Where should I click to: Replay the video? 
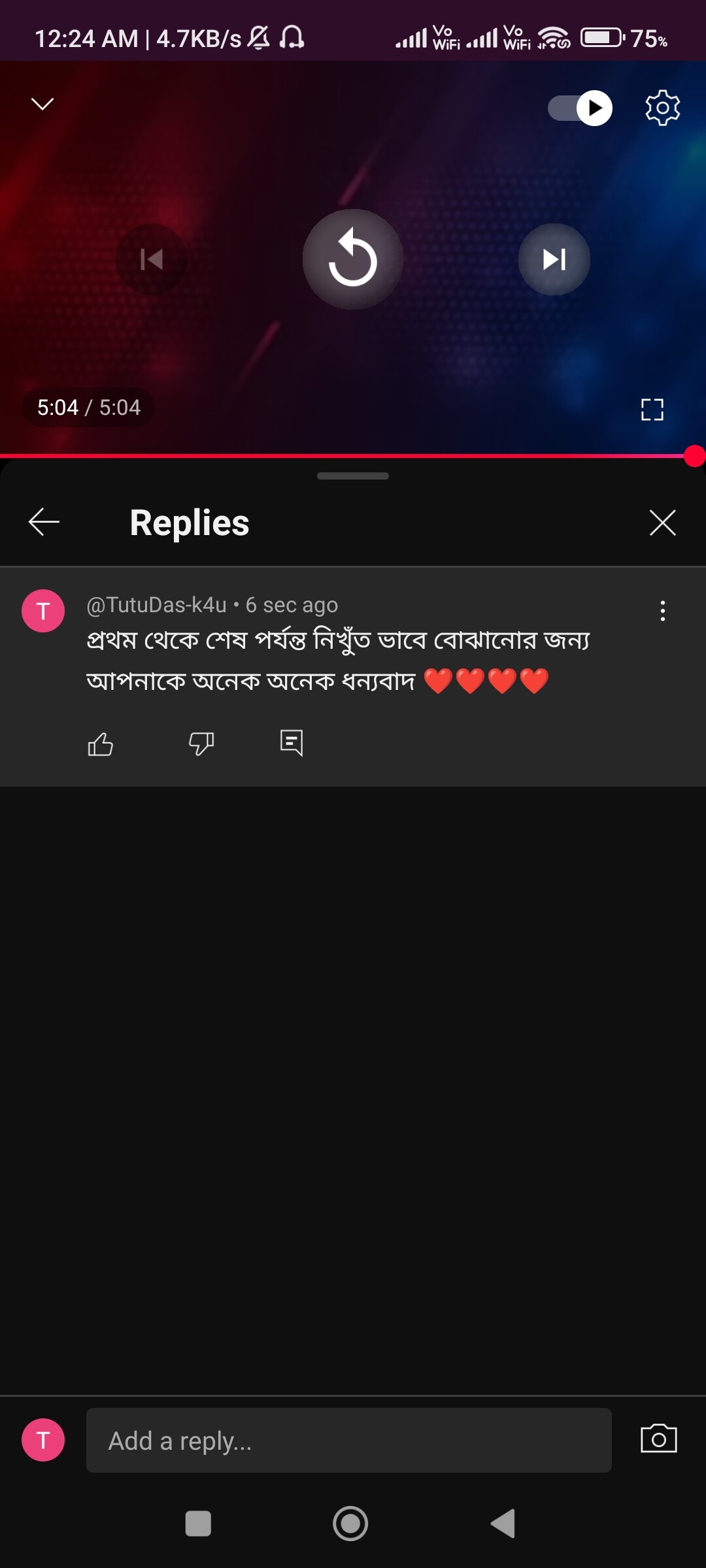353,259
